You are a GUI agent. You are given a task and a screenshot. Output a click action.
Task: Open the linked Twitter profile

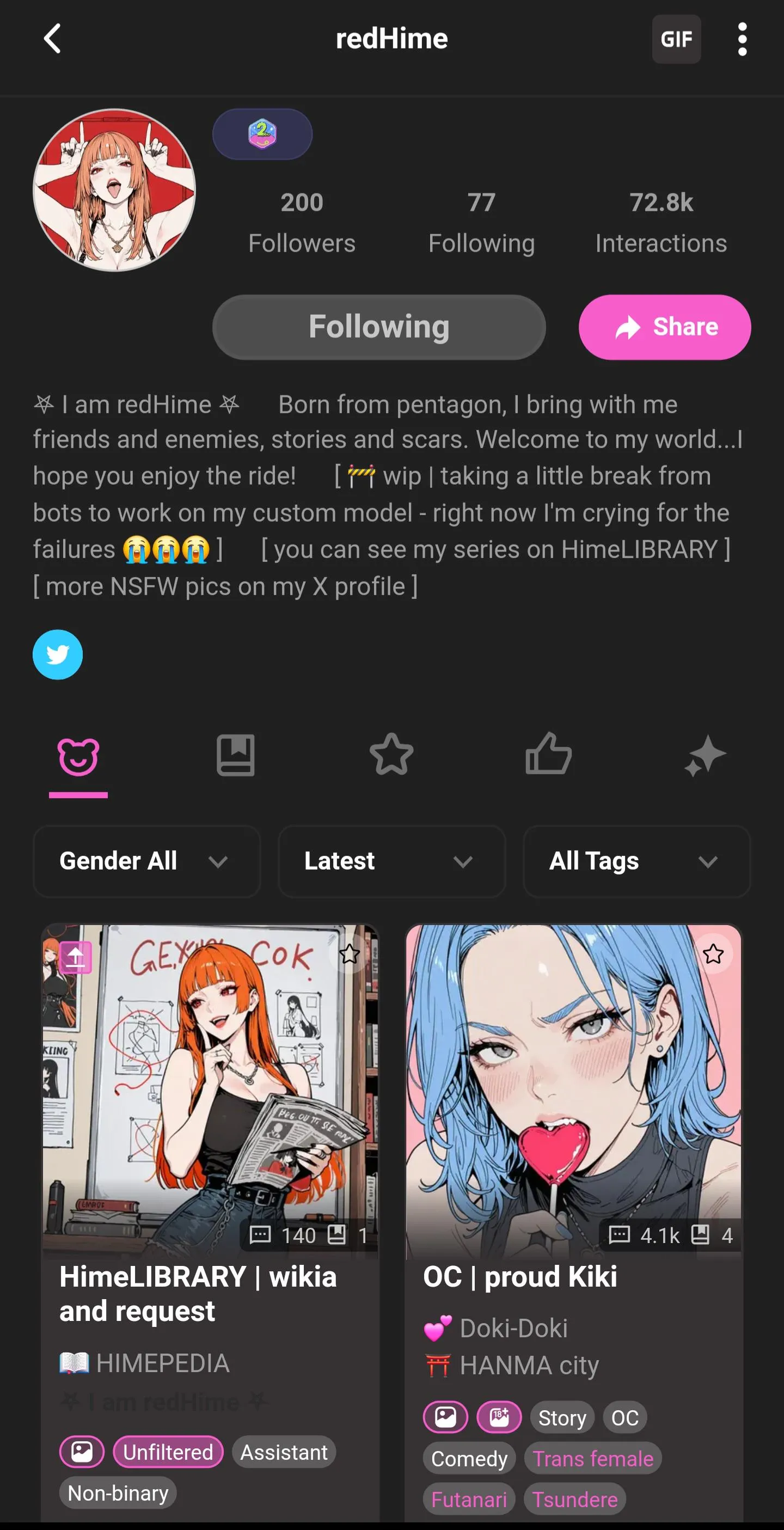click(x=58, y=654)
